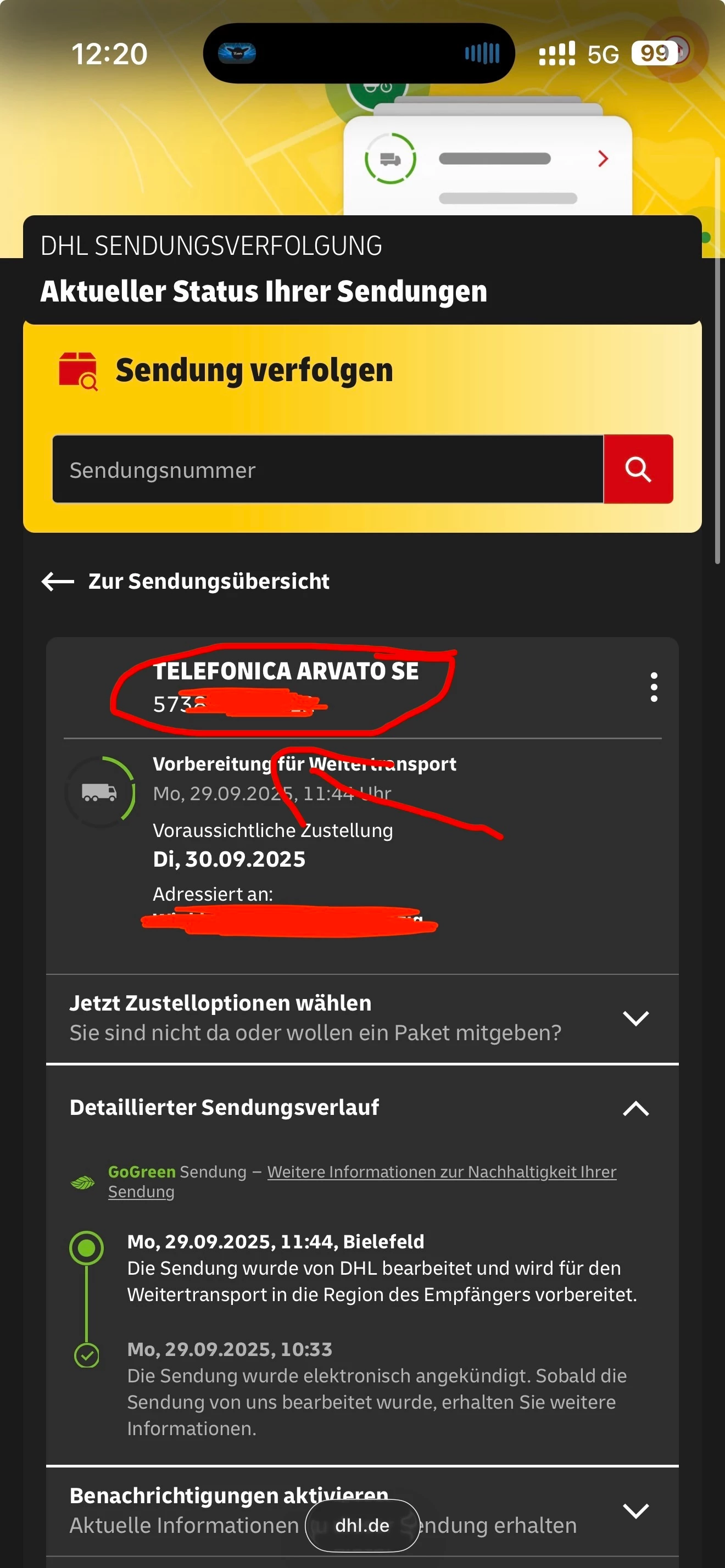Tap the dhl.de address pill
Image resolution: width=725 pixels, height=1568 pixels.
coord(362,1525)
